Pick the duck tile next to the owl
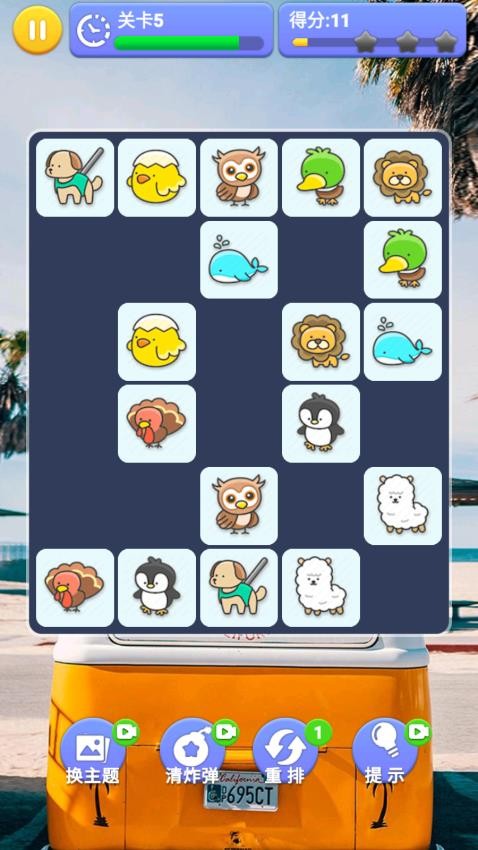This screenshot has width=478, height=850. pos(321,177)
